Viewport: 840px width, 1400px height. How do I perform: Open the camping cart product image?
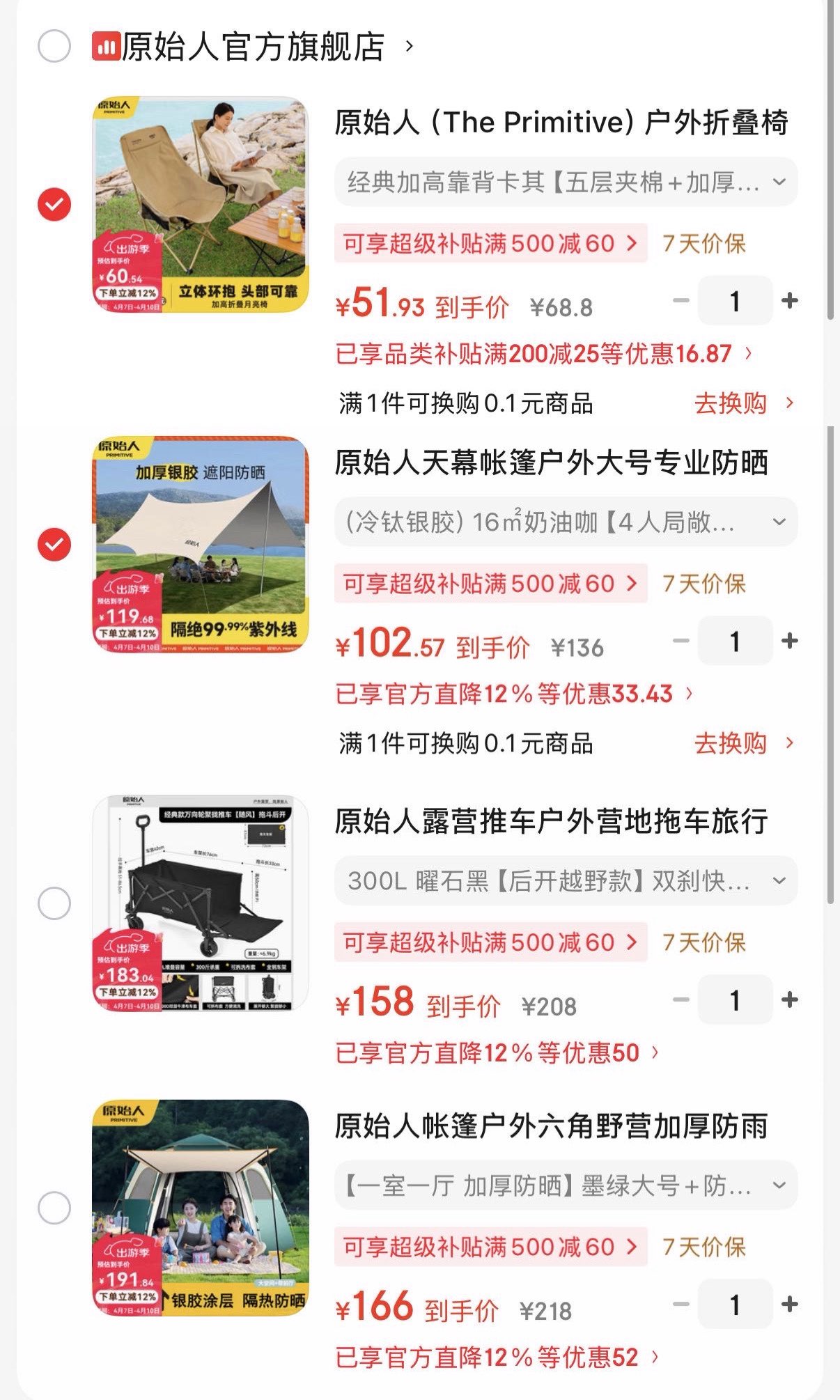[201, 903]
